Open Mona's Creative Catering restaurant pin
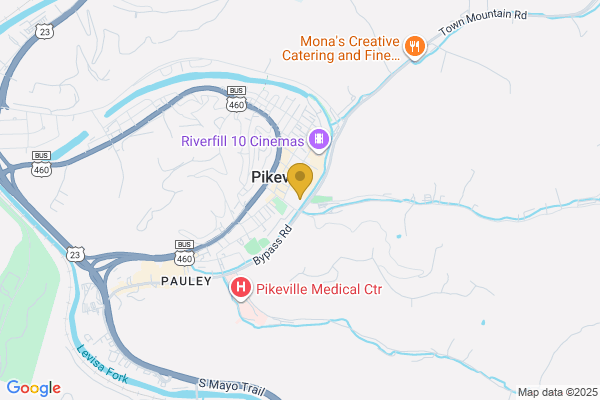 (415, 46)
